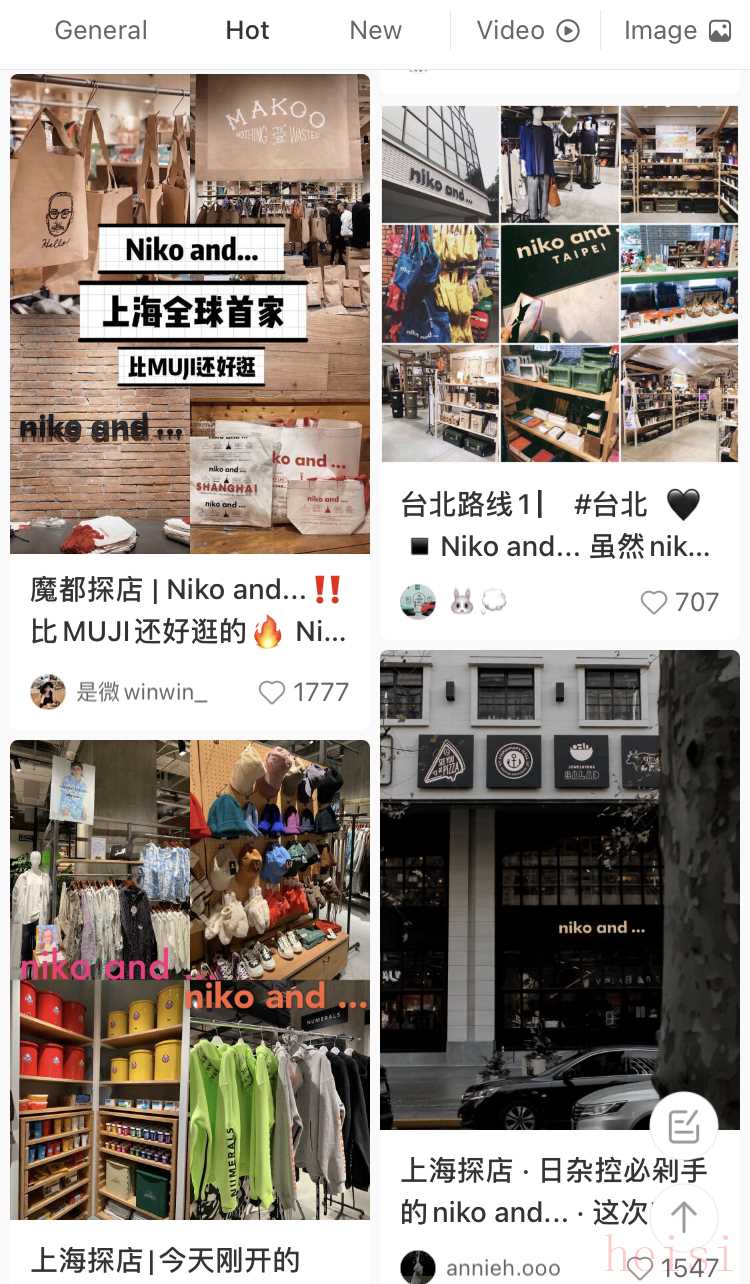
Task: Open the niko and storefront post
Action: pos(560,889)
